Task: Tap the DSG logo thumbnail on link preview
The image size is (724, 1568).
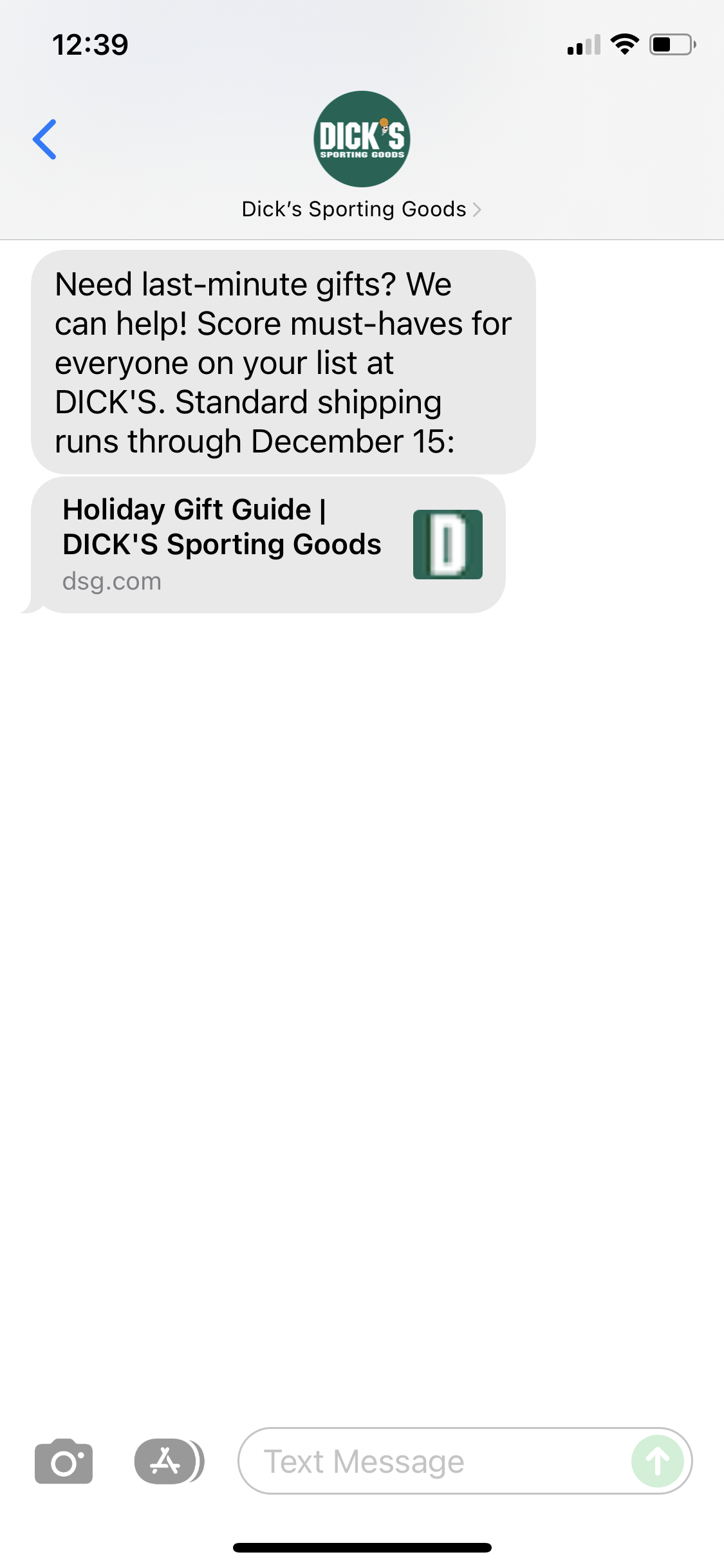Action: click(x=448, y=544)
